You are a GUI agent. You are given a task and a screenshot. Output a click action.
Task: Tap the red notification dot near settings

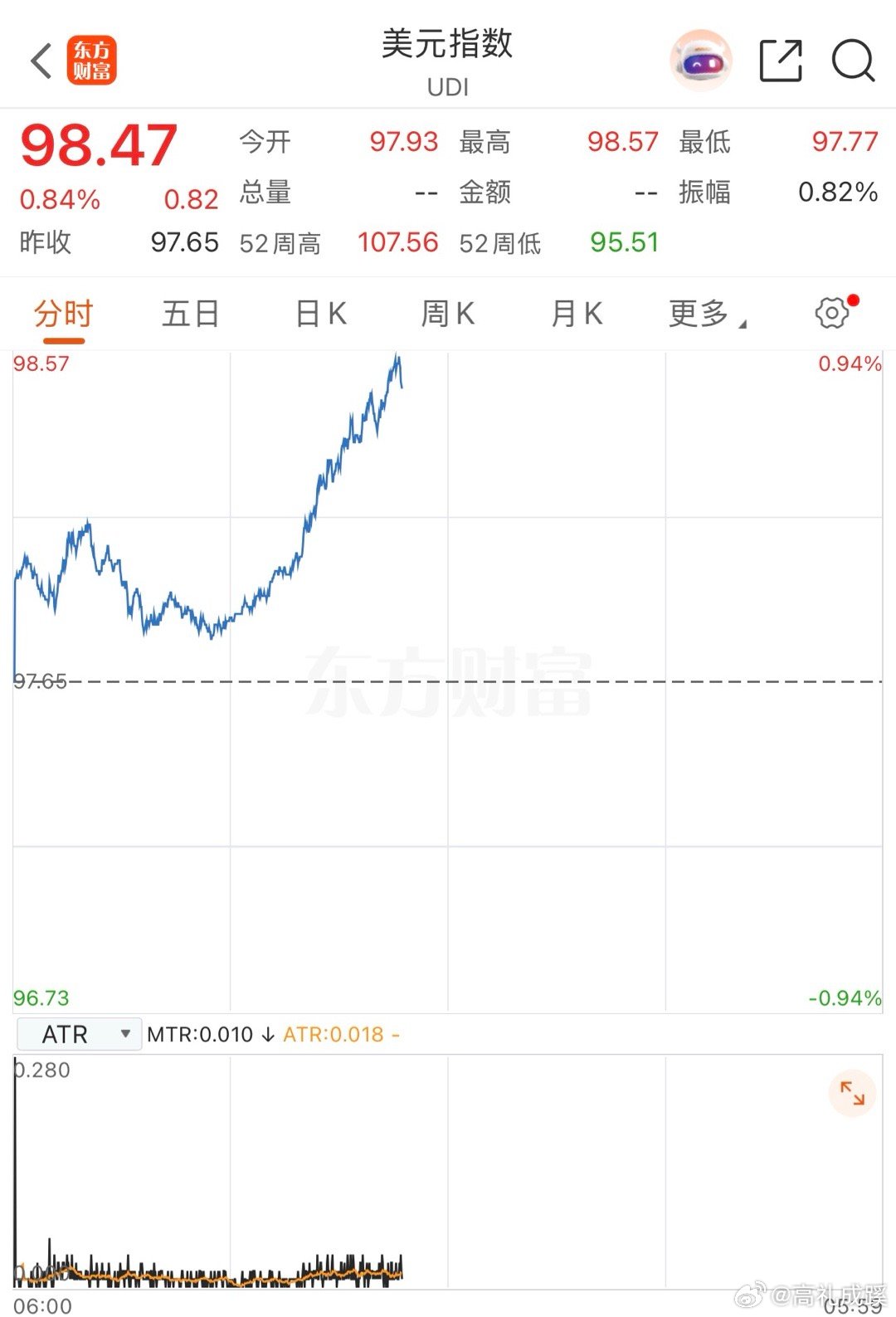coord(855,299)
